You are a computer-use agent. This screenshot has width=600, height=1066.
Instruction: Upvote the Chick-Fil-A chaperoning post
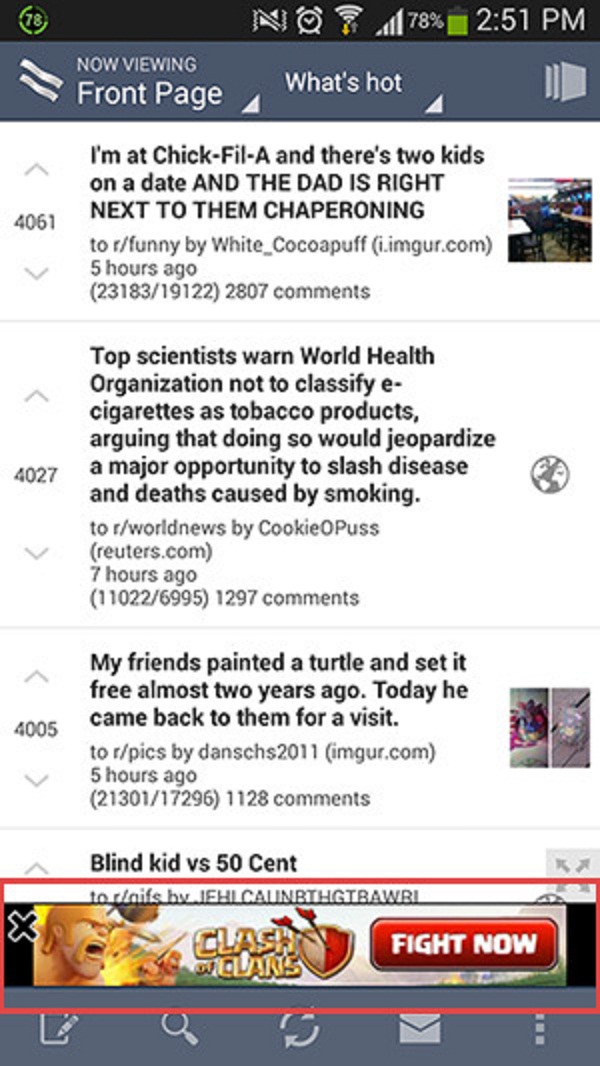tap(36, 170)
